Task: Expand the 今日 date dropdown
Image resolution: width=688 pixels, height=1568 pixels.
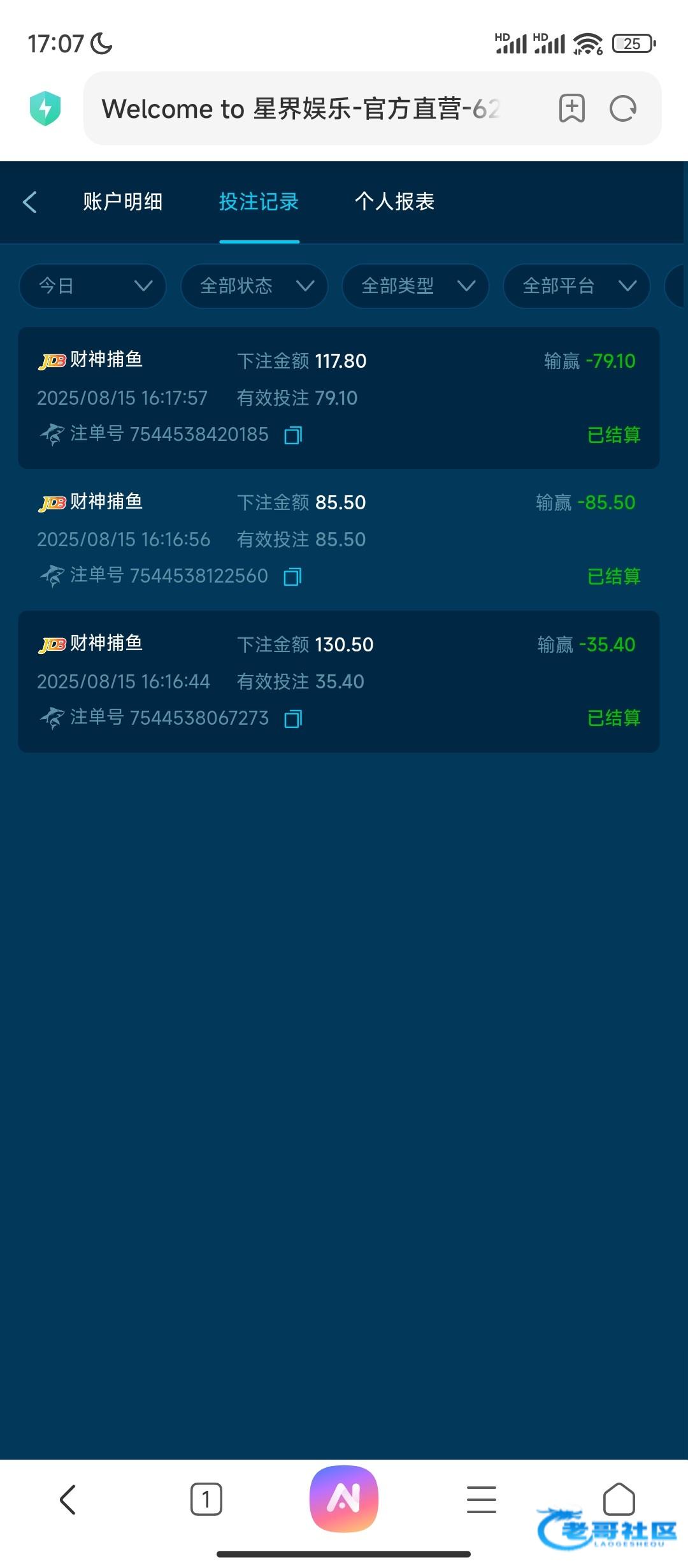Action: click(93, 286)
